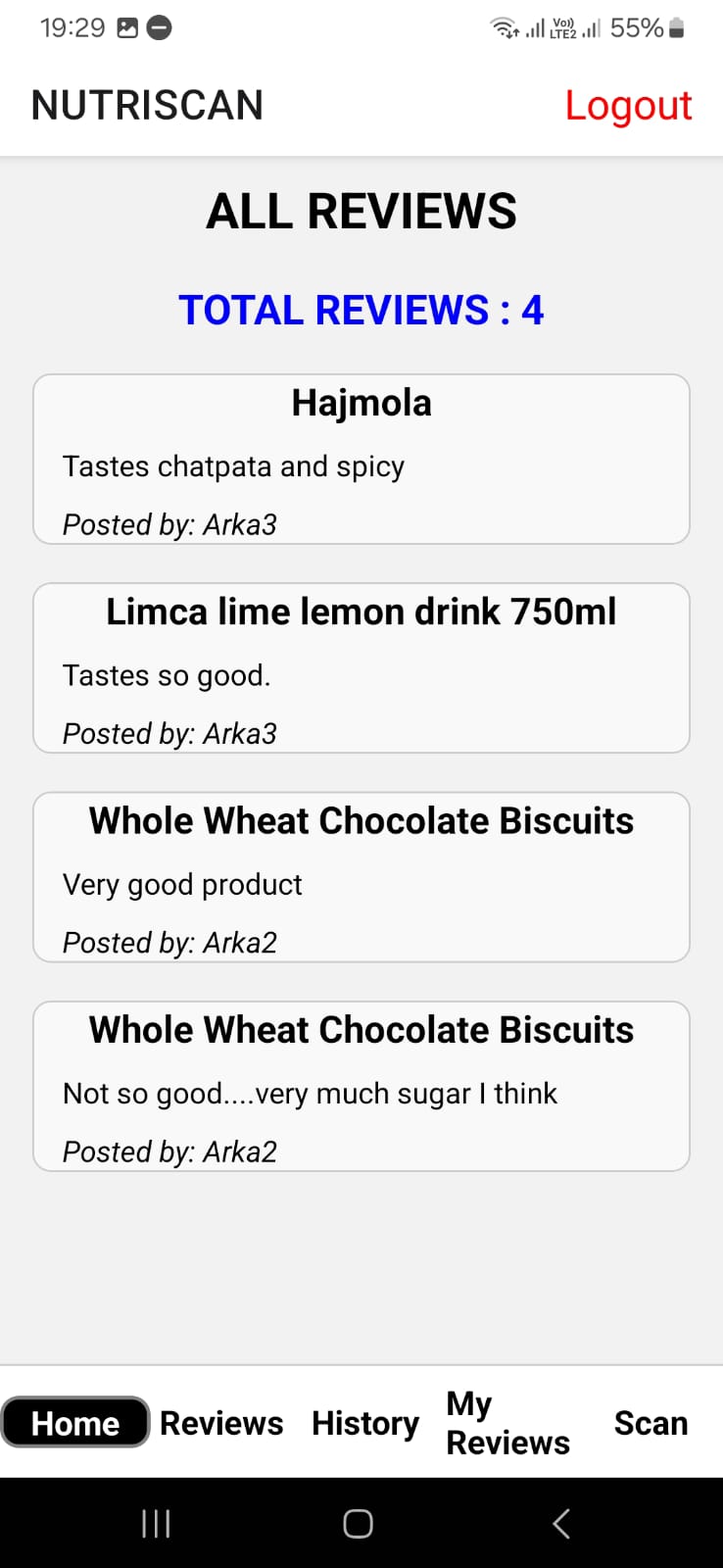Switch to the Reviews tab
Screen dimensions: 723x1568
pyautogui.click(x=220, y=1423)
